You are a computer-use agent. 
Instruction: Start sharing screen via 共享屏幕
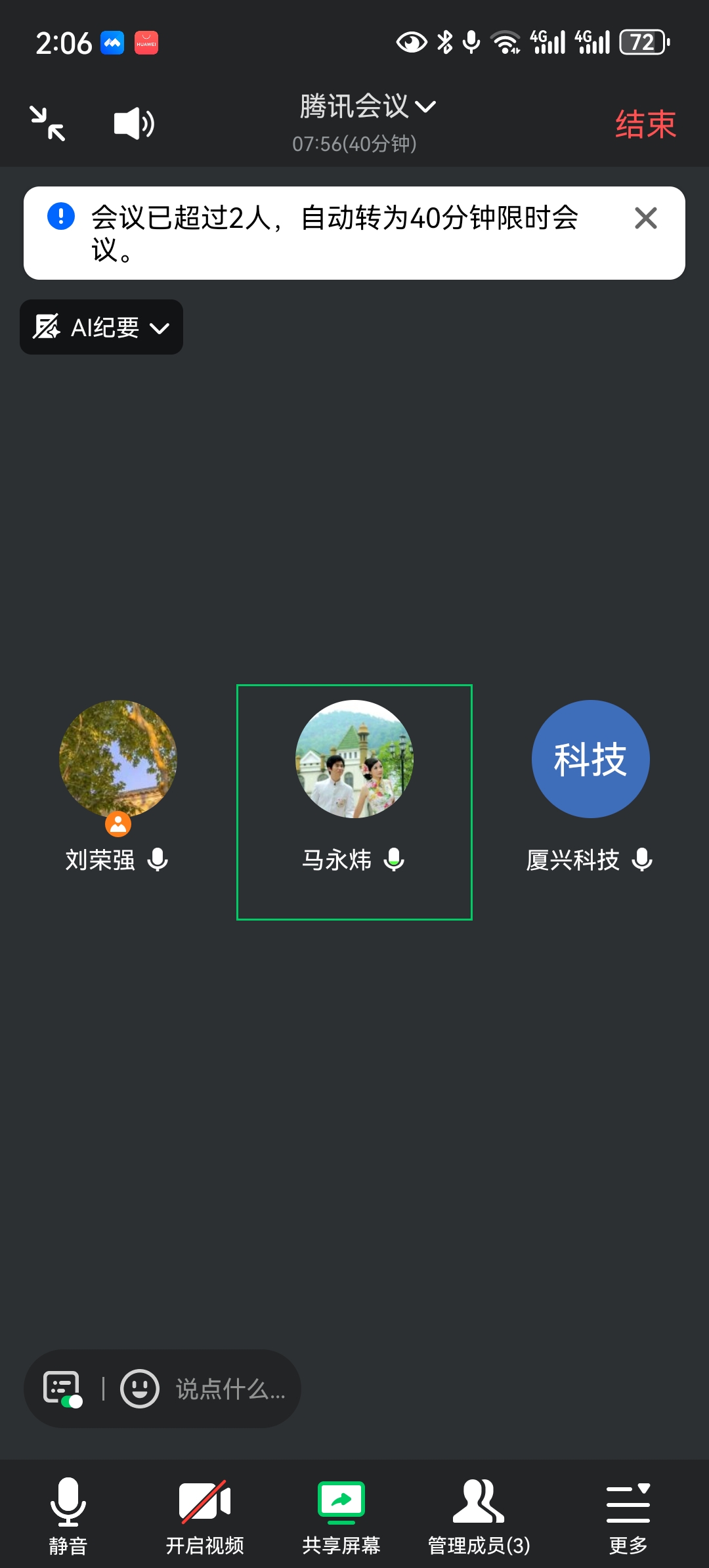(341, 1515)
